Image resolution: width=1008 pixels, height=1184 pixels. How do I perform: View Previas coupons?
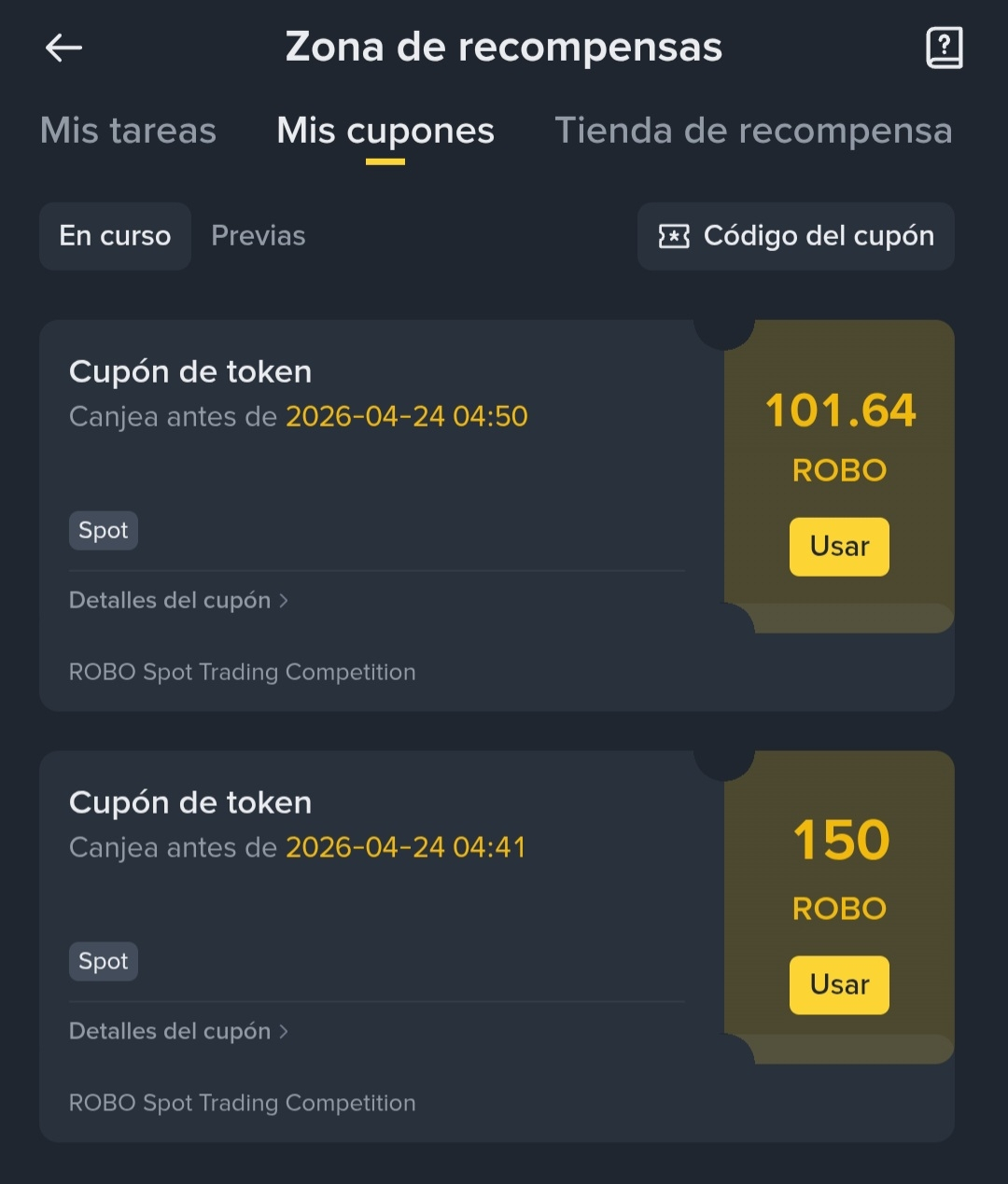(259, 236)
